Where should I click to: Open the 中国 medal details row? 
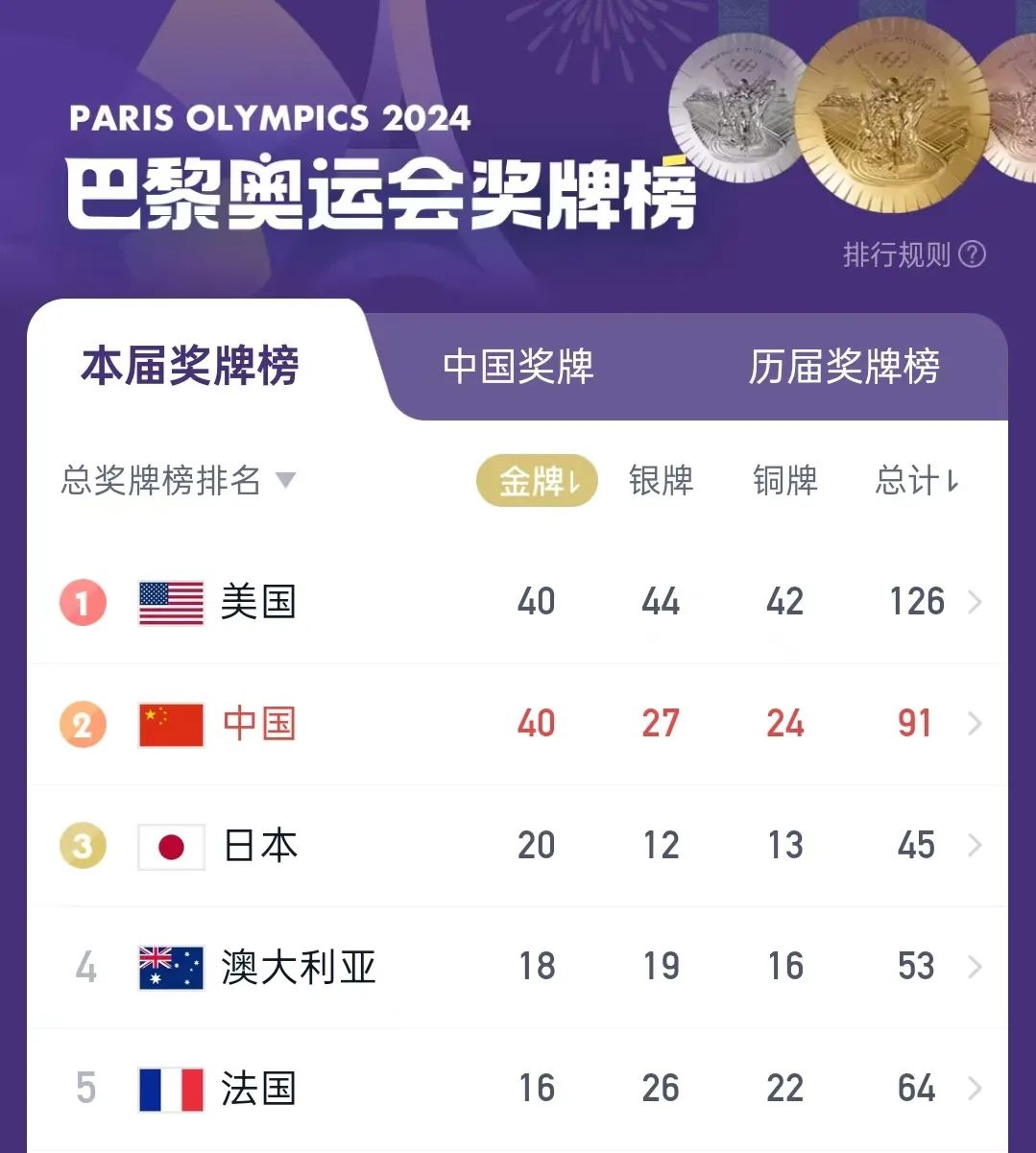[518, 724]
